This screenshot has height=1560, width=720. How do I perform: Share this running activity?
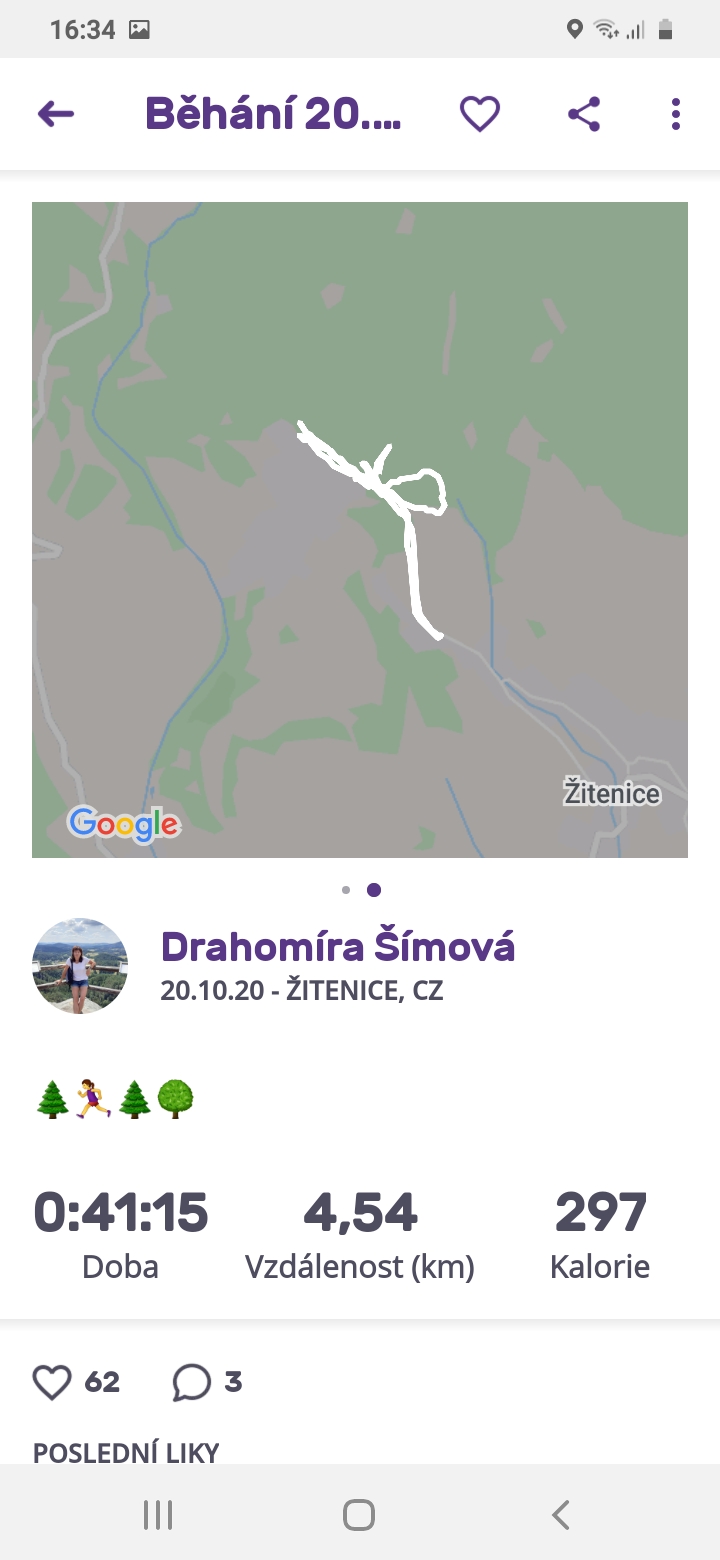[584, 114]
